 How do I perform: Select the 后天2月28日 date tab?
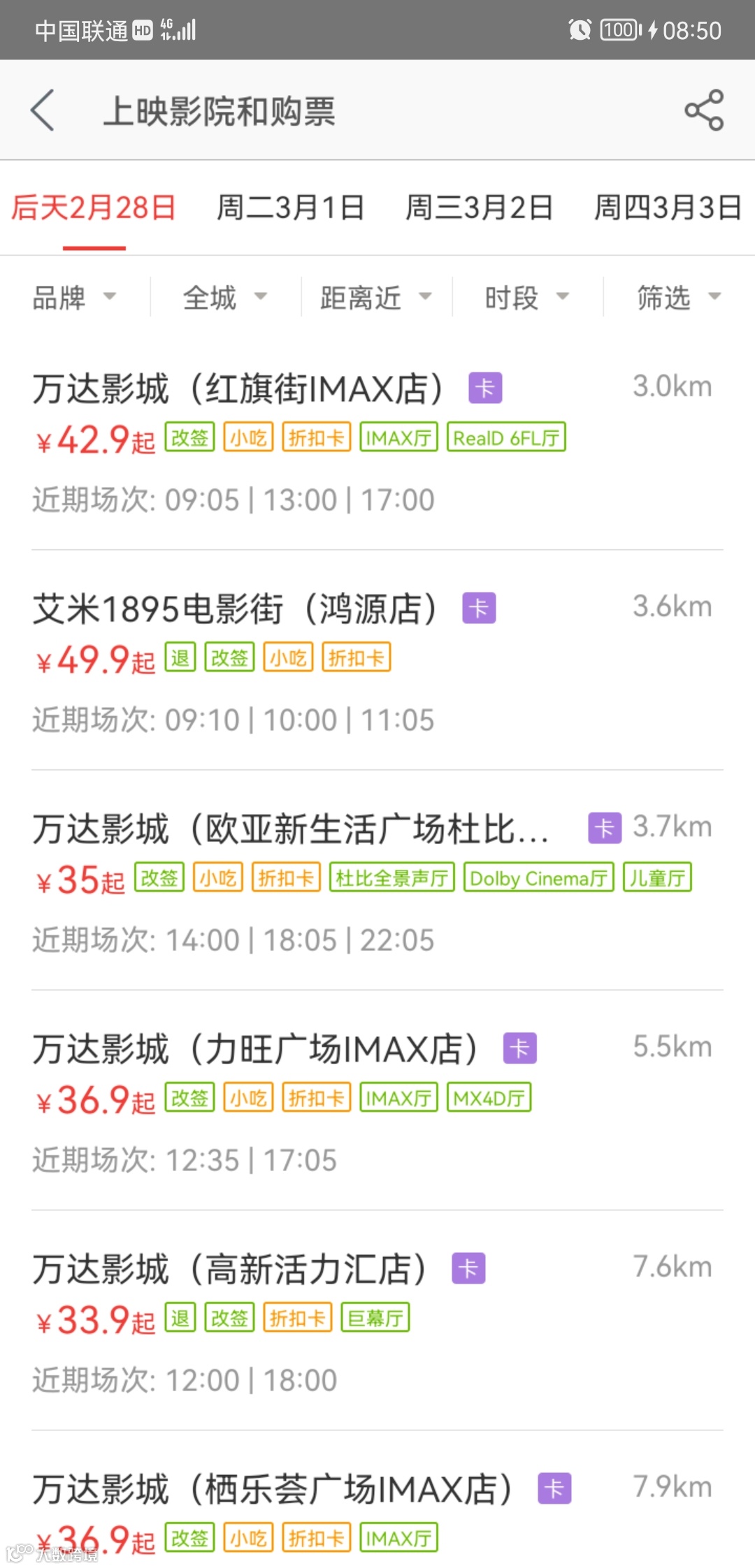94,208
